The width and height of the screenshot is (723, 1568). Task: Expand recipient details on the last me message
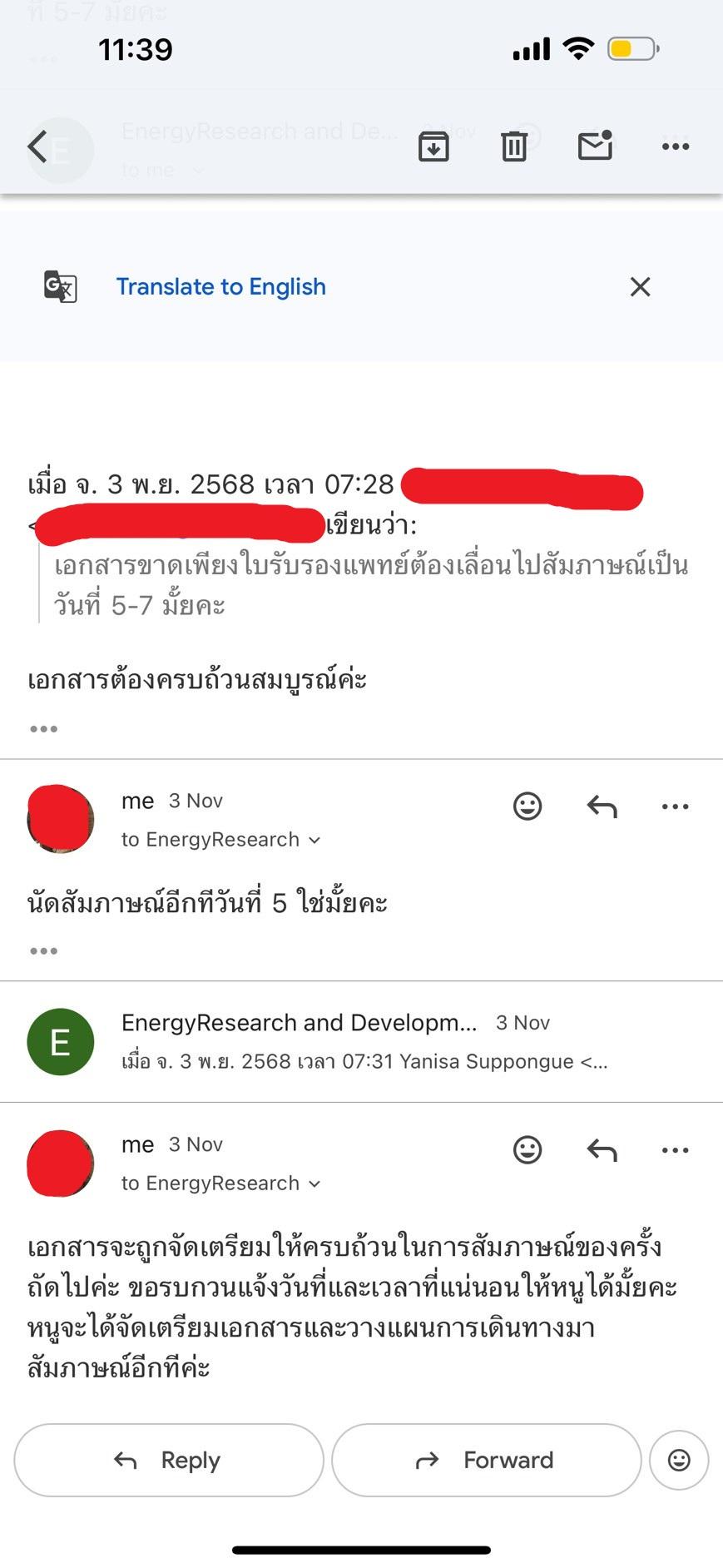point(314,1183)
